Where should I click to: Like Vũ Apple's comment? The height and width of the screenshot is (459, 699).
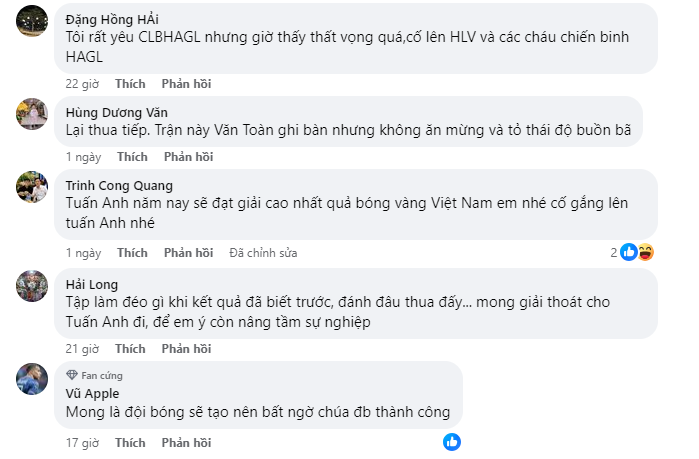pos(130,443)
